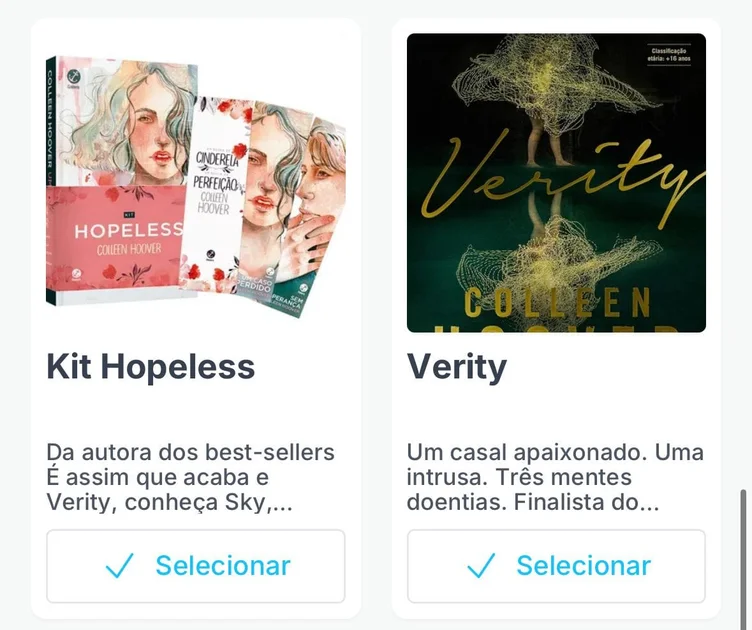Open the Kit Hopeless cover image
The image size is (752, 630).
(x=196, y=183)
